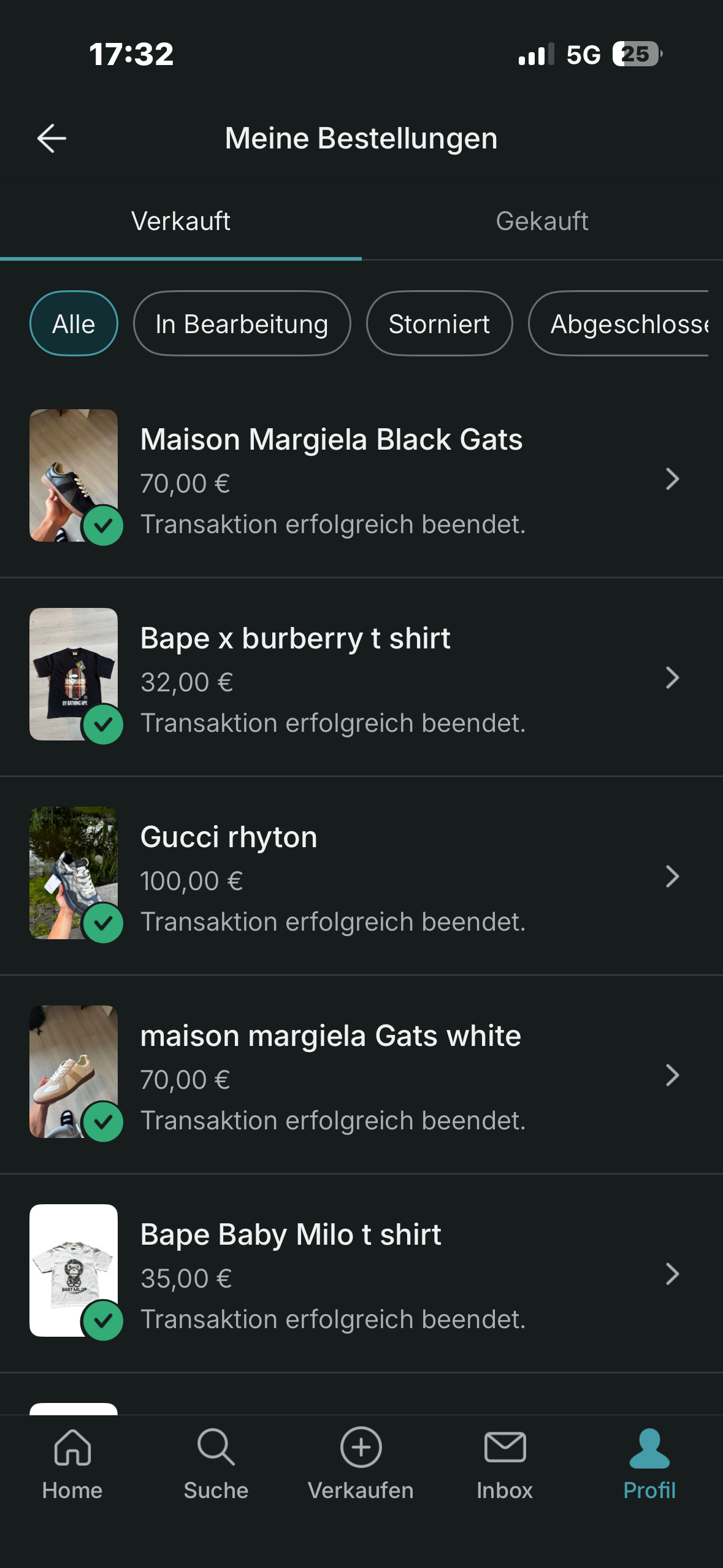View the Bape x burberry t shirt order
This screenshot has width=723, height=1568.
361,677
